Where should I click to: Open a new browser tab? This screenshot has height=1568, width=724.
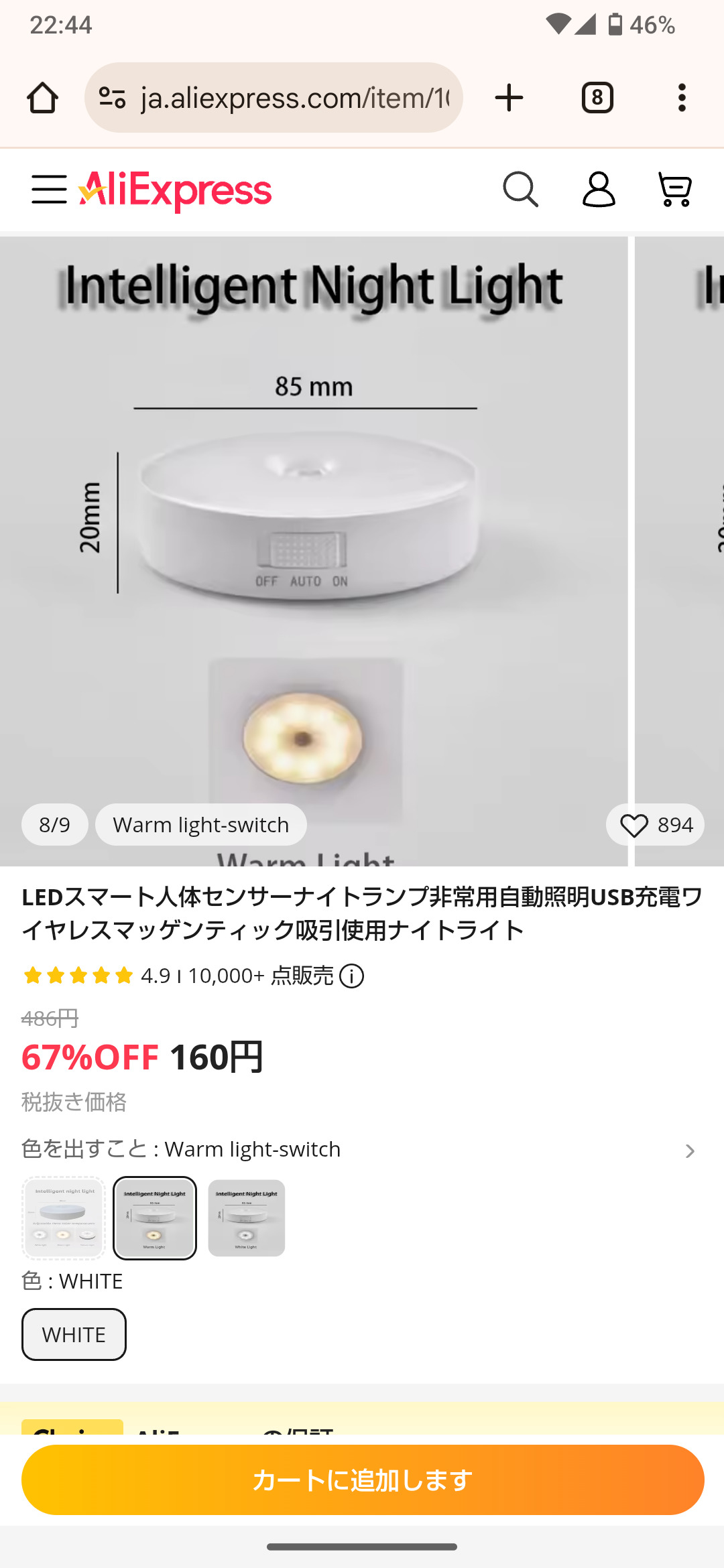tap(509, 98)
